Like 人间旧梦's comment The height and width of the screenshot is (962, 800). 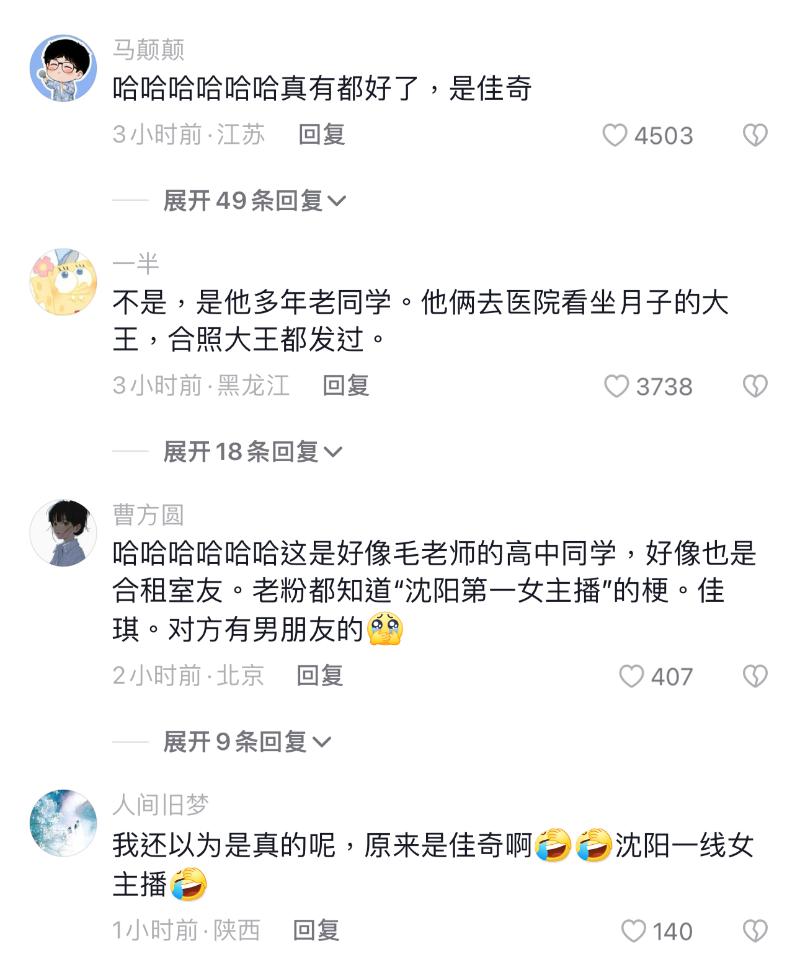634,932
